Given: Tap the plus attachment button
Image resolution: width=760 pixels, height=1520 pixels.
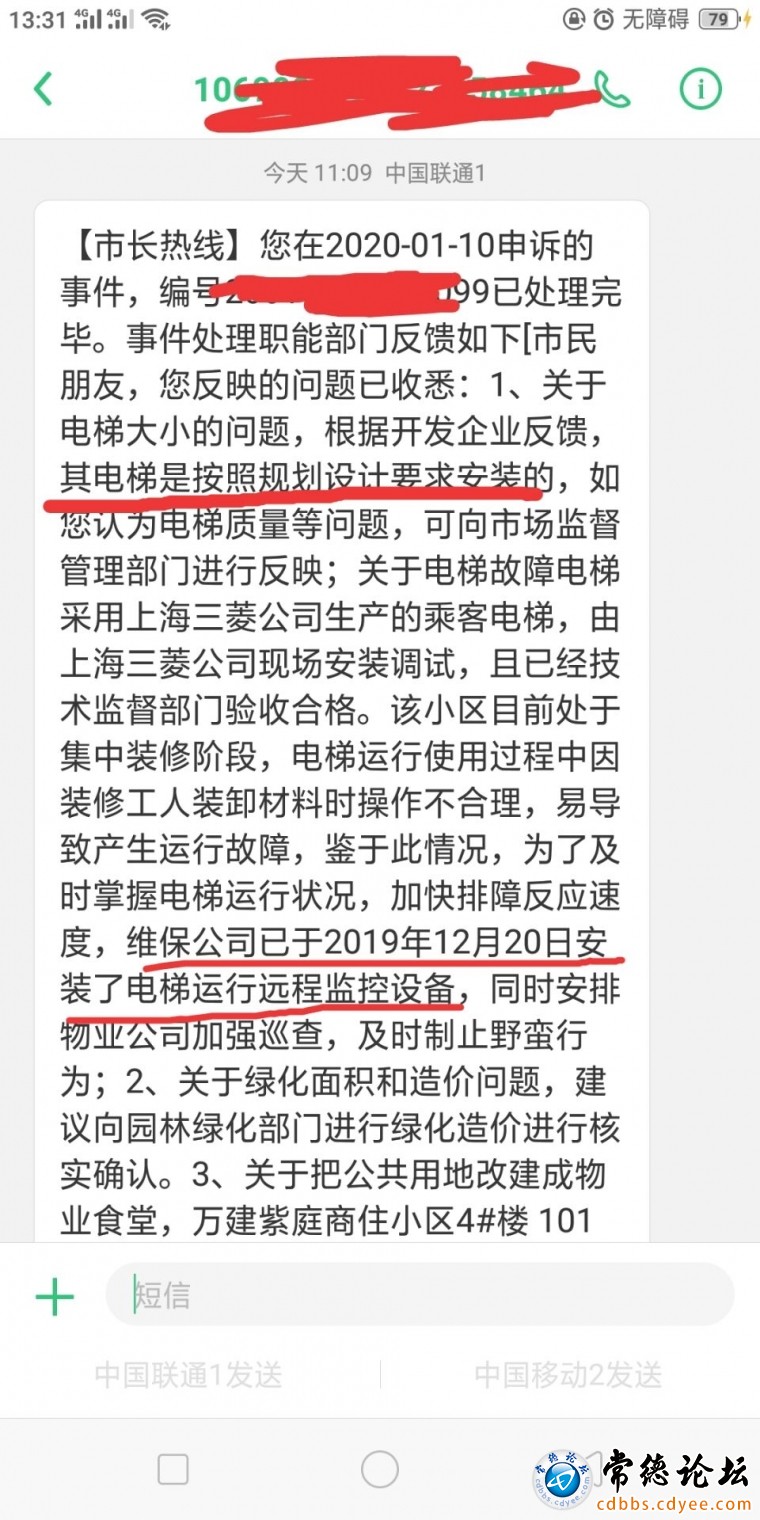Looking at the screenshot, I should click(x=55, y=1297).
